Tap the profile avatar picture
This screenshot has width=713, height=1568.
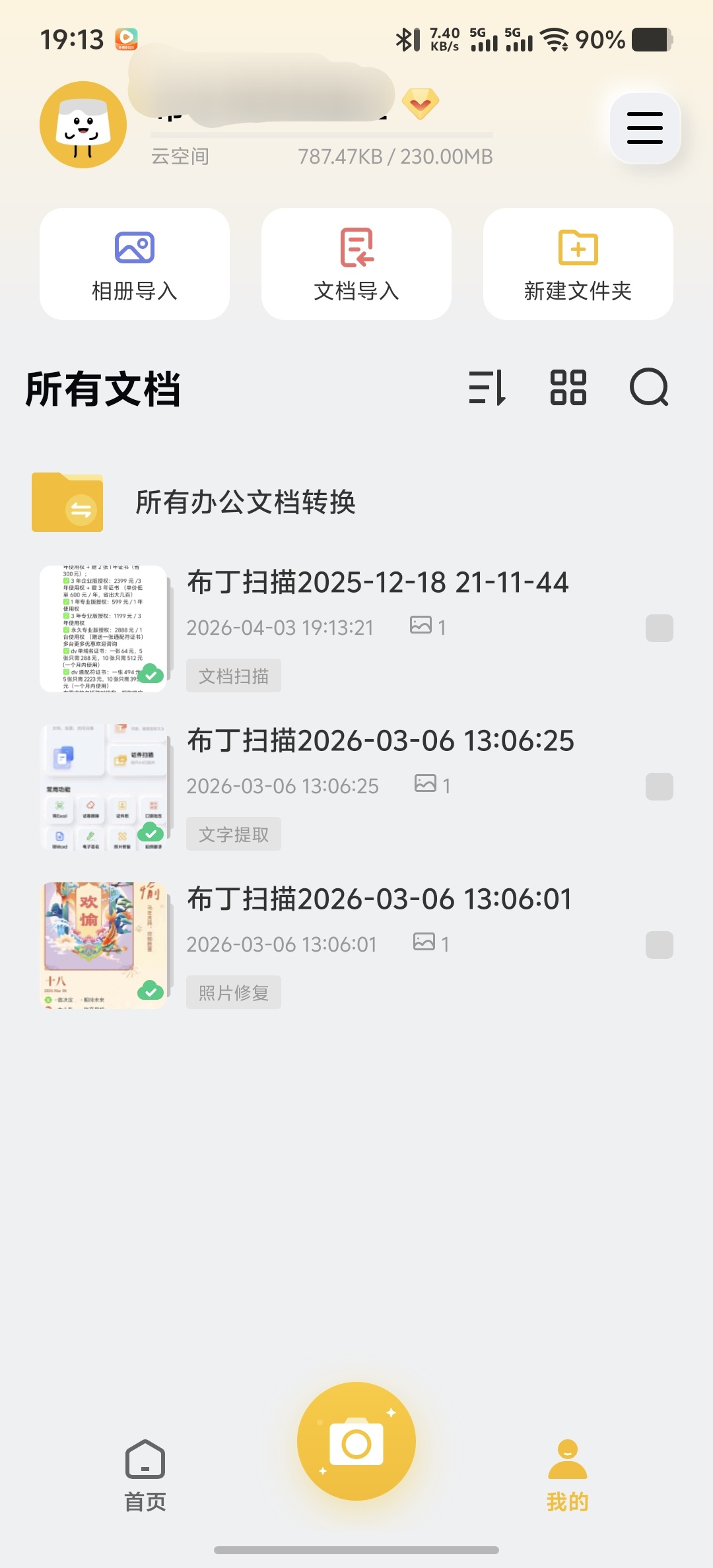point(83,125)
